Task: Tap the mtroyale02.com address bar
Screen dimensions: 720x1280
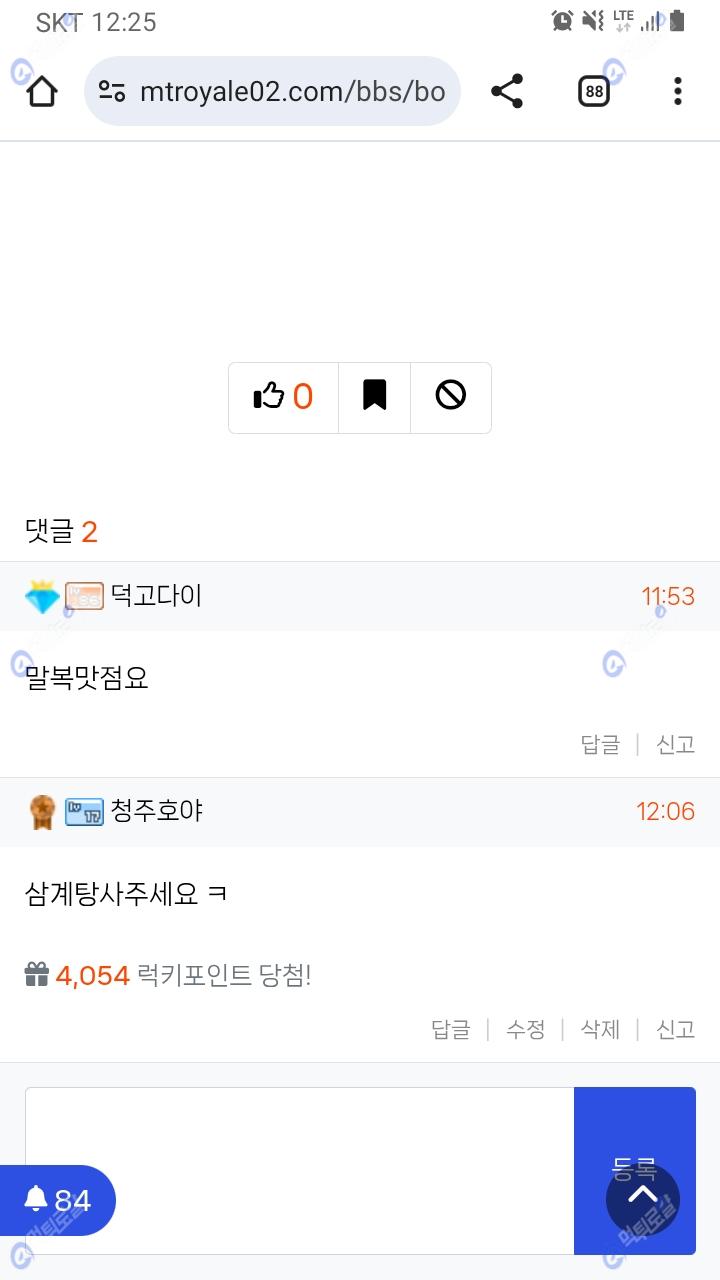Action: [x=272, y=92]
